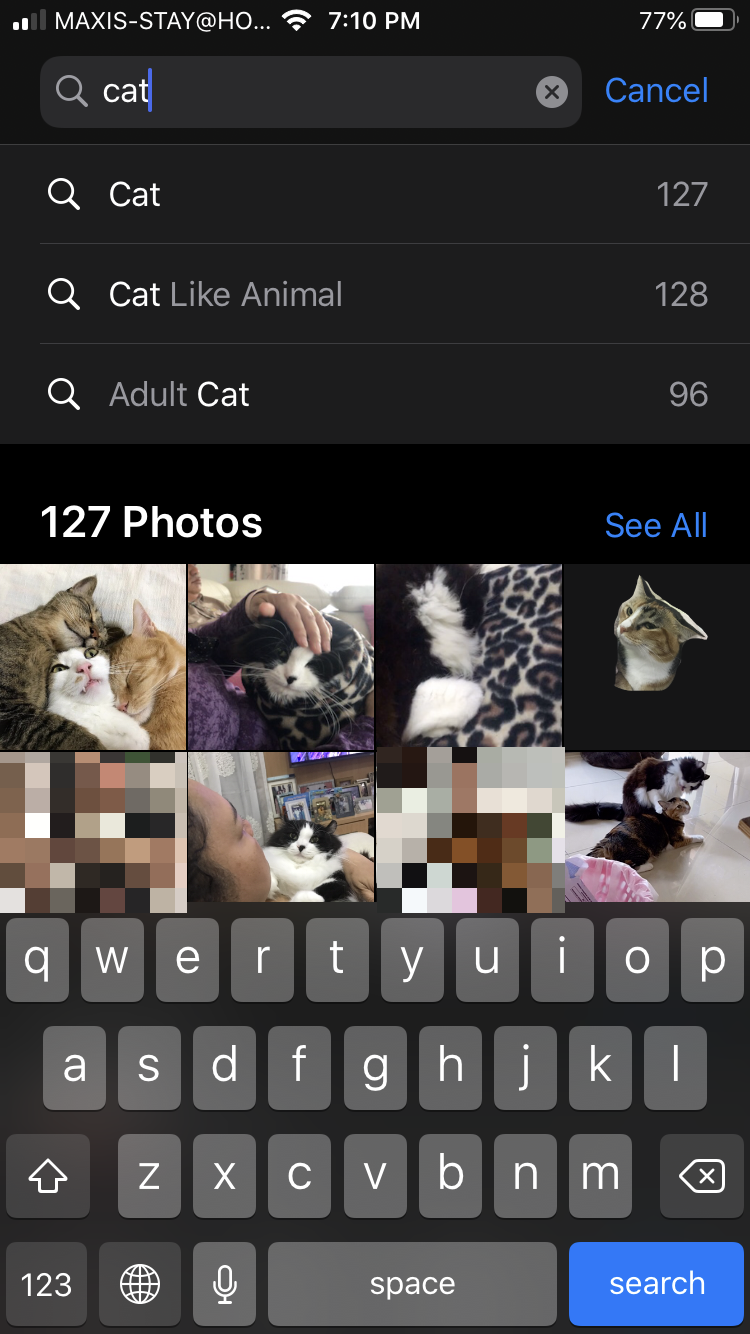
Task: View the leopard-print blanket photo
Action: click(x=469, y=657)
